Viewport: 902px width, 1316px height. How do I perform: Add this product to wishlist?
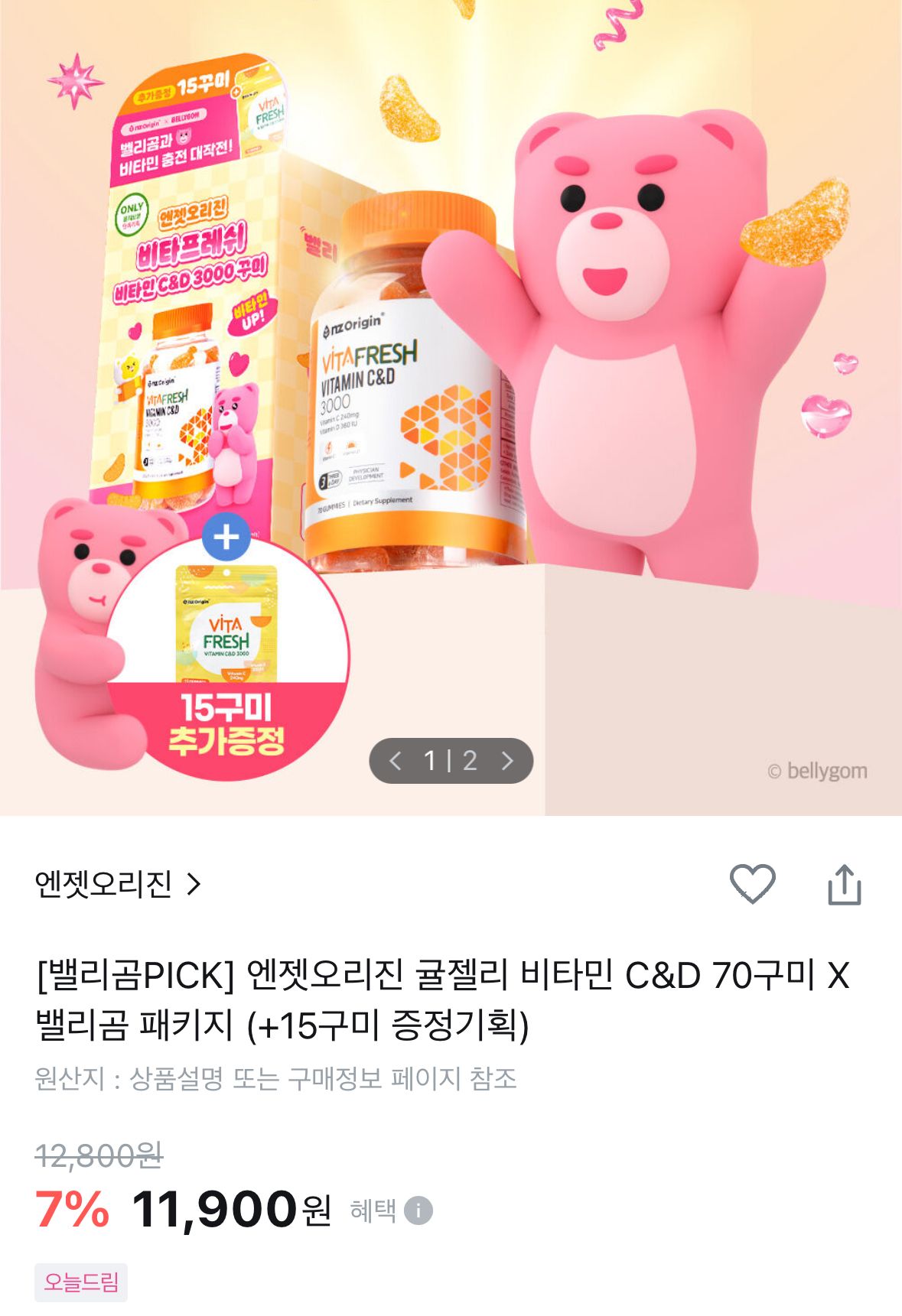pos(753,884)
